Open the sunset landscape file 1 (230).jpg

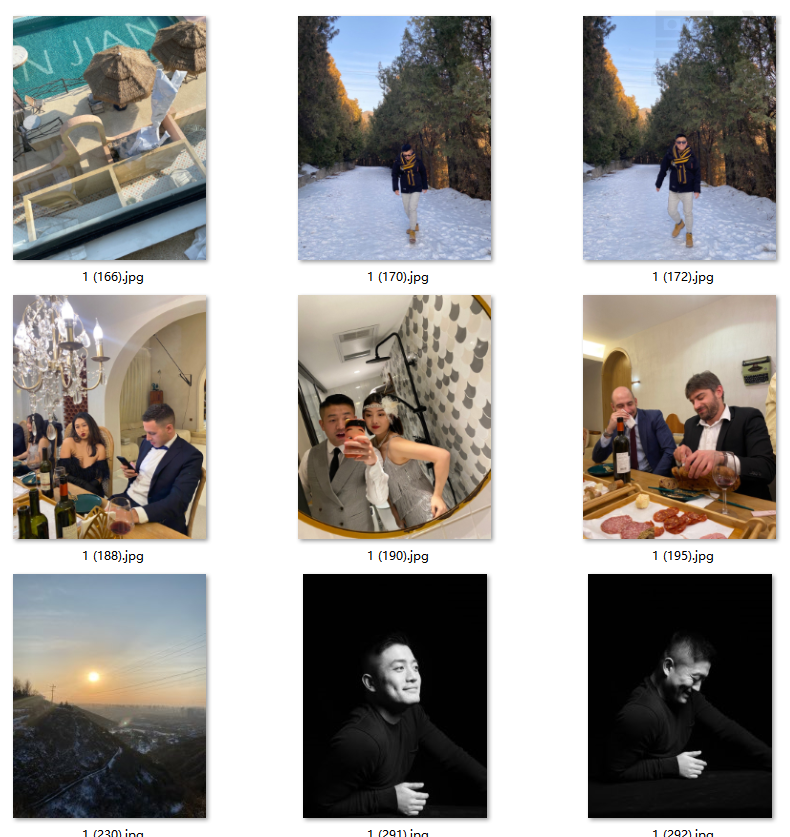(109, 695)
